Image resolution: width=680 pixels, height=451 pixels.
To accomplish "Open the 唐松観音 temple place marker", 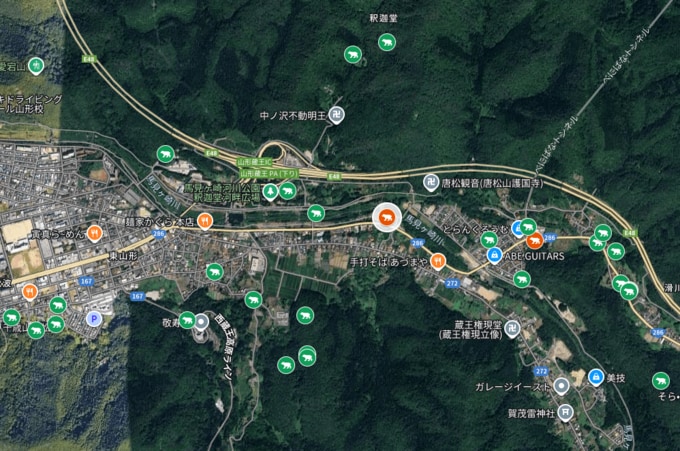I will [x=431, y=182].
